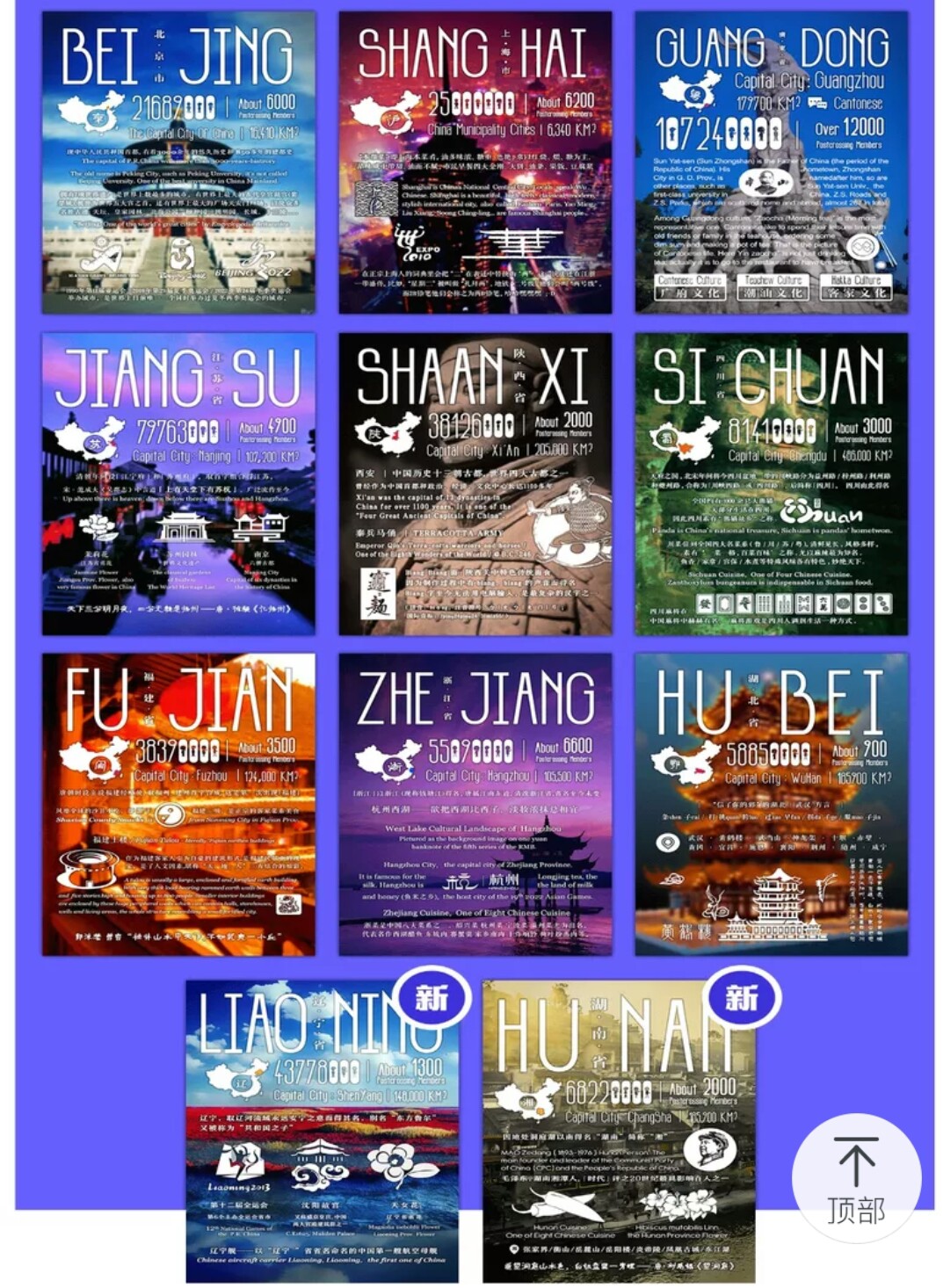Open the Guang Dong postcard tile
Screen dimensions: 943x1288
771,163
